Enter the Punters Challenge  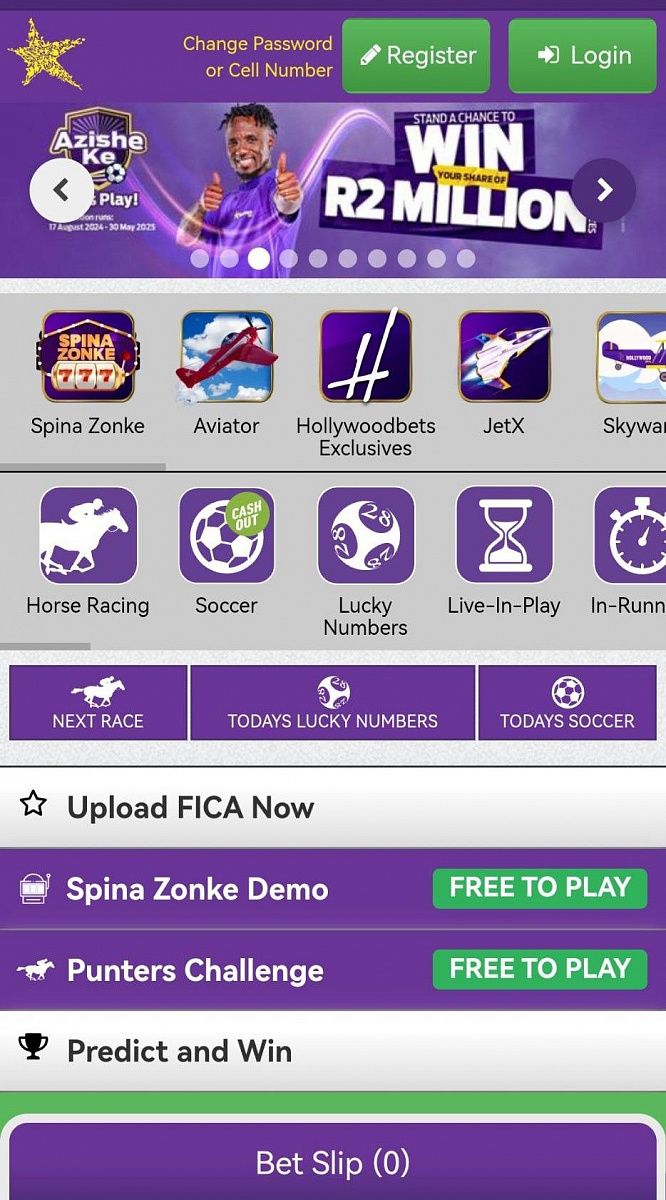[332, 970]
